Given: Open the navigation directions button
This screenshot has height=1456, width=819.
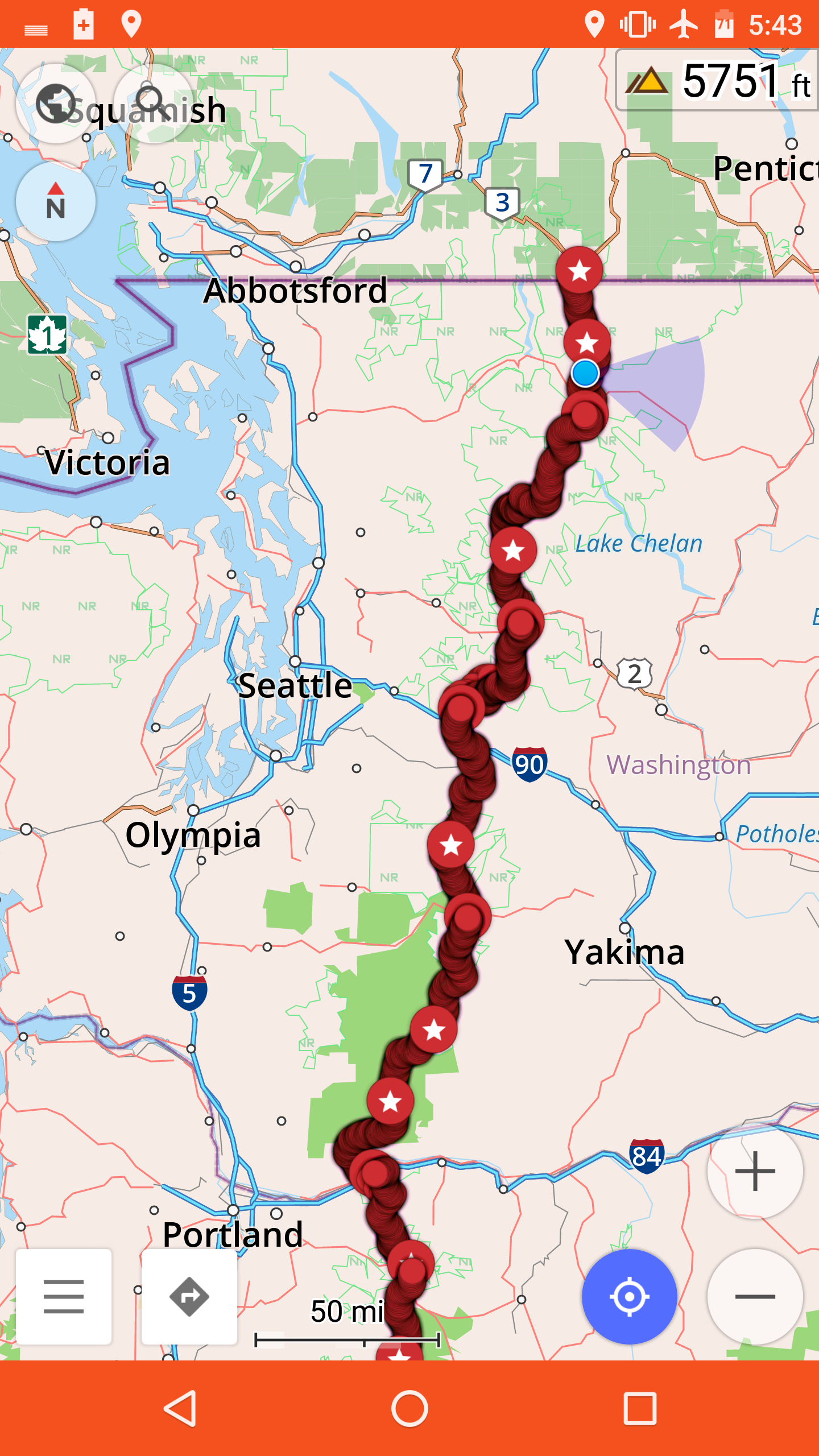Looking at the screenshot, I should [189, 1297].
